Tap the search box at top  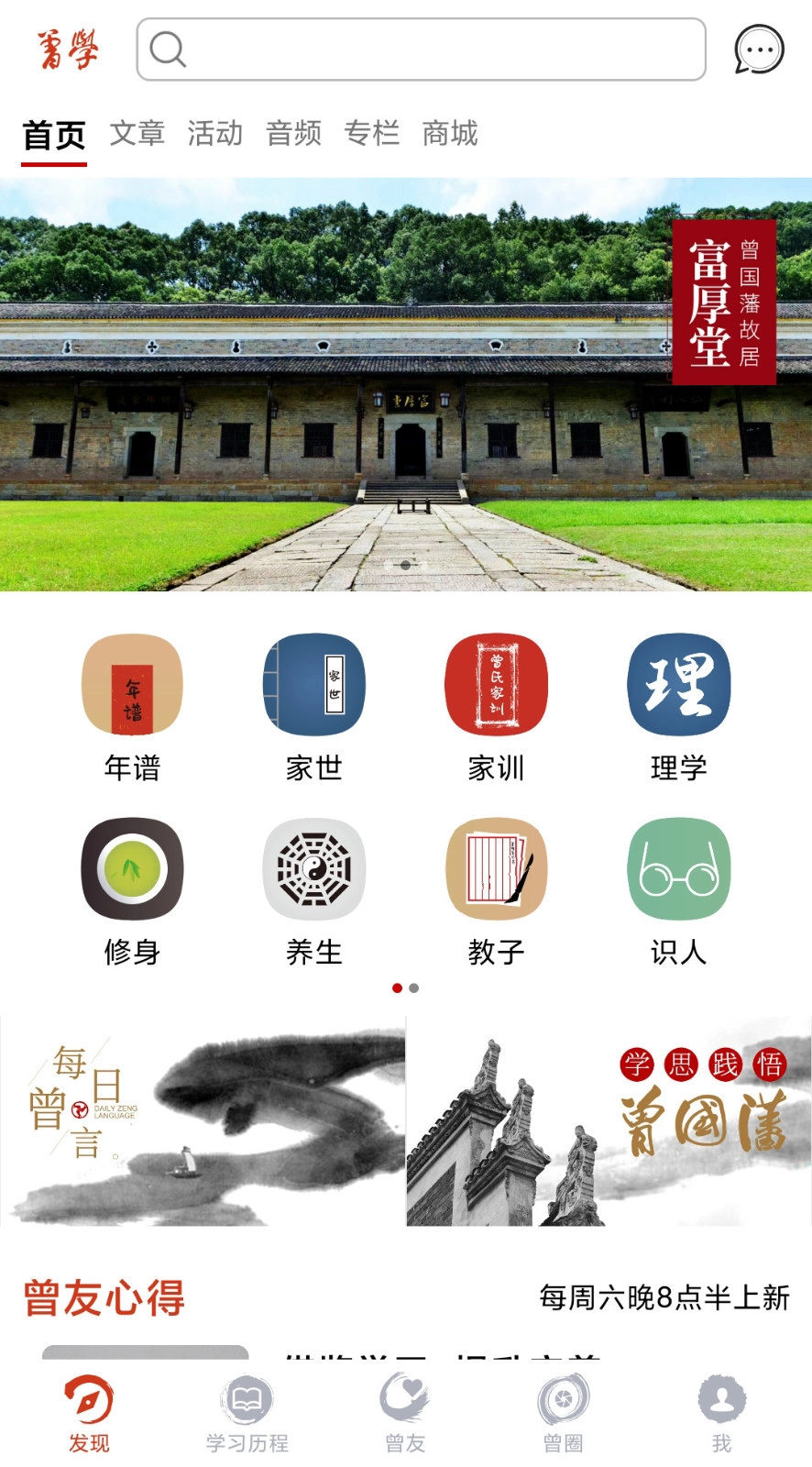pyautogui.click(x=422, y=50)
